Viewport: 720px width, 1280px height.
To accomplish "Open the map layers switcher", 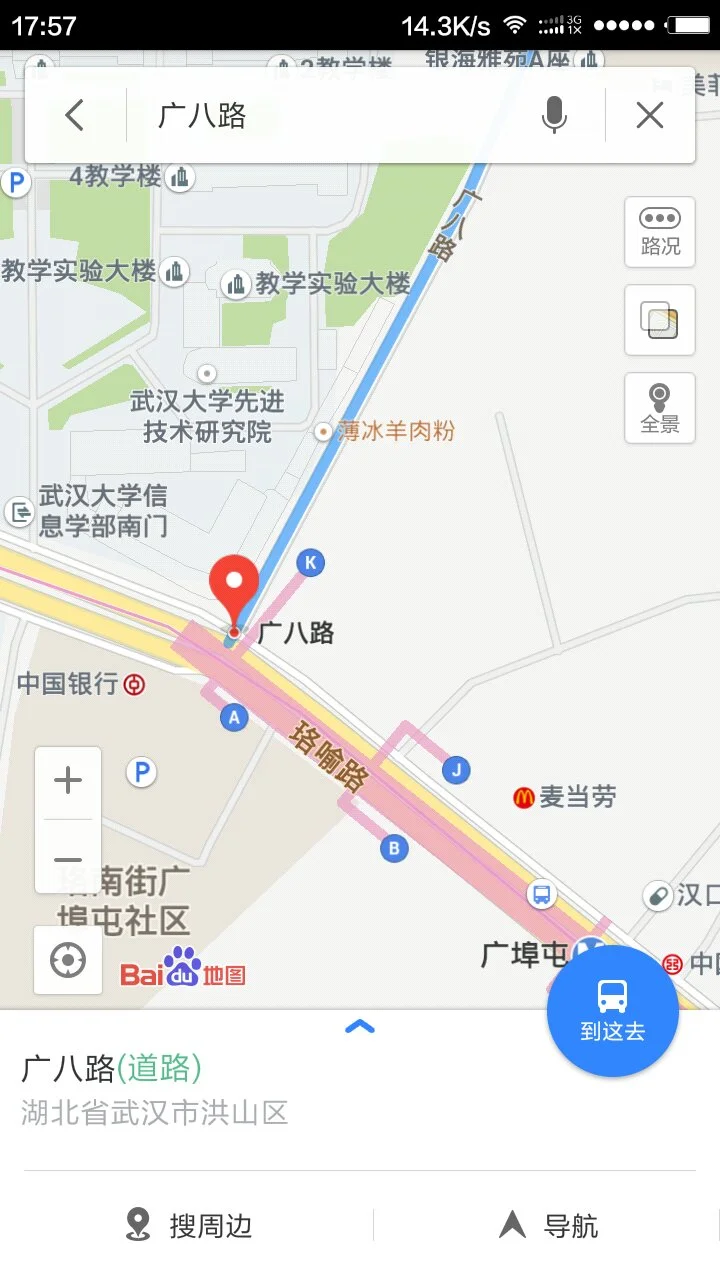I will [659, 320].
